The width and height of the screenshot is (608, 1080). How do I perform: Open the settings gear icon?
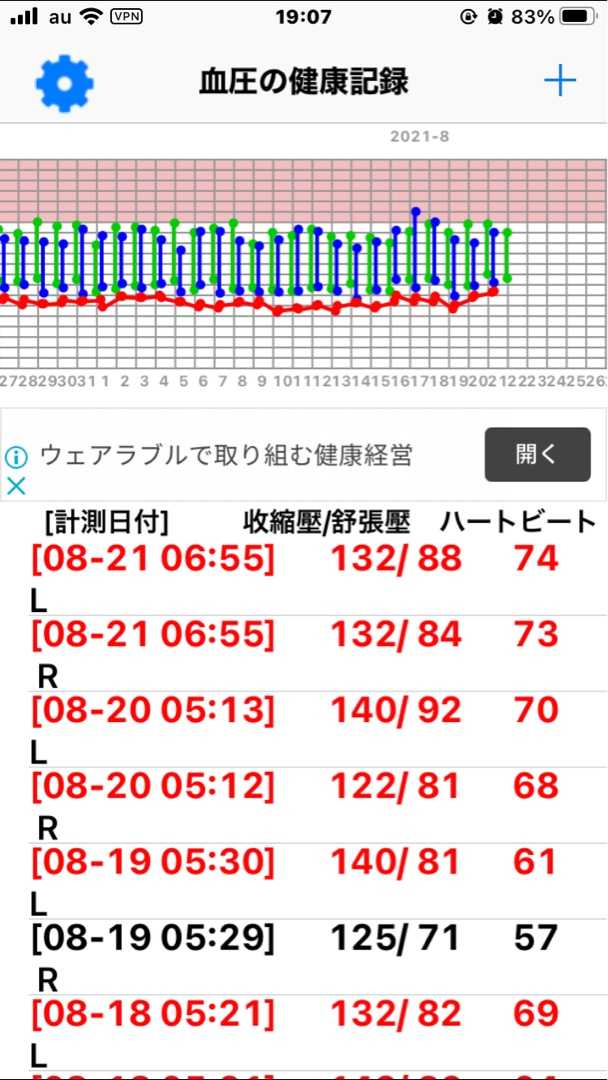(x=65, y=83)
